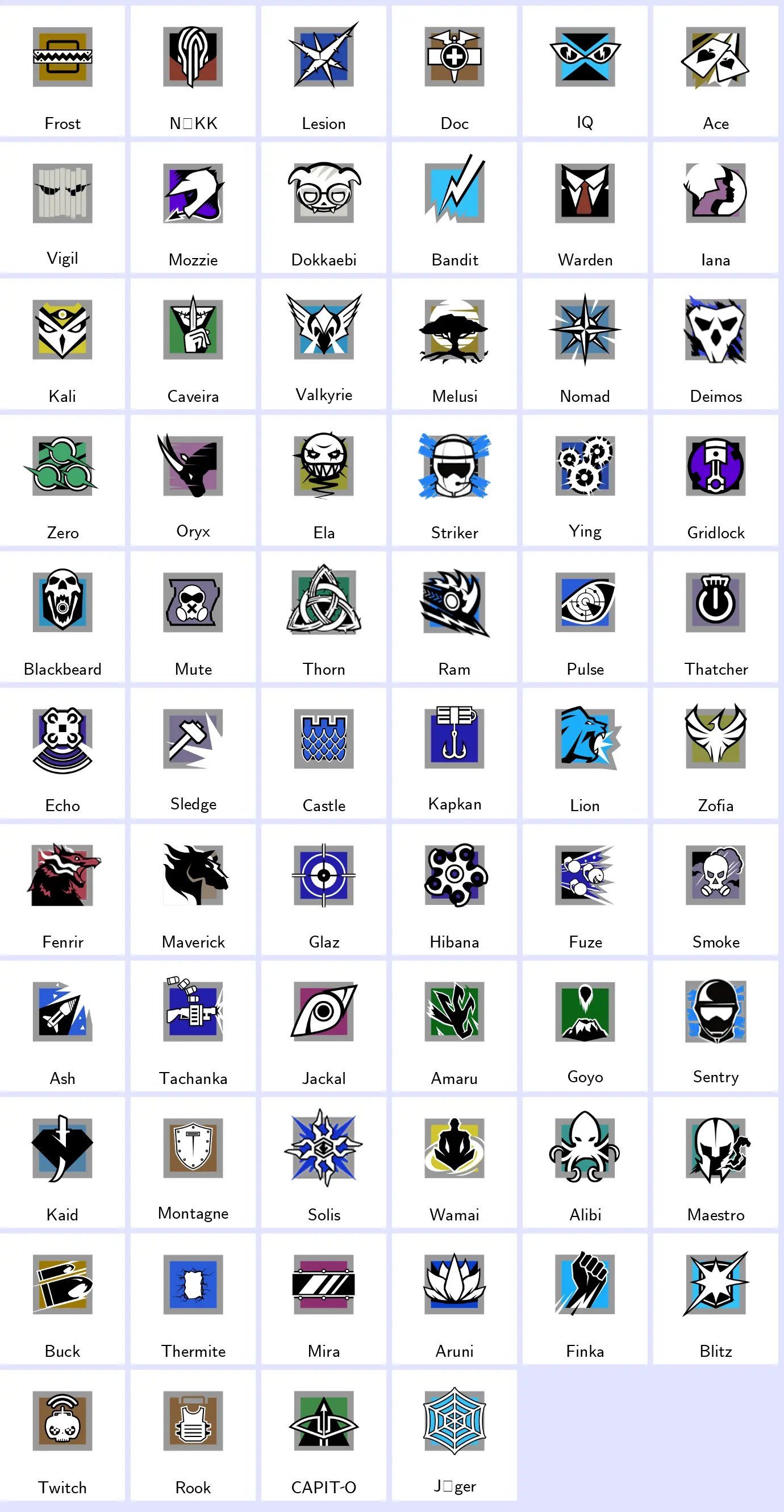The width and height of the screenshot is (784, 1512).
Task: Select the Kapkan operator
Action: [x=454, y=753]
